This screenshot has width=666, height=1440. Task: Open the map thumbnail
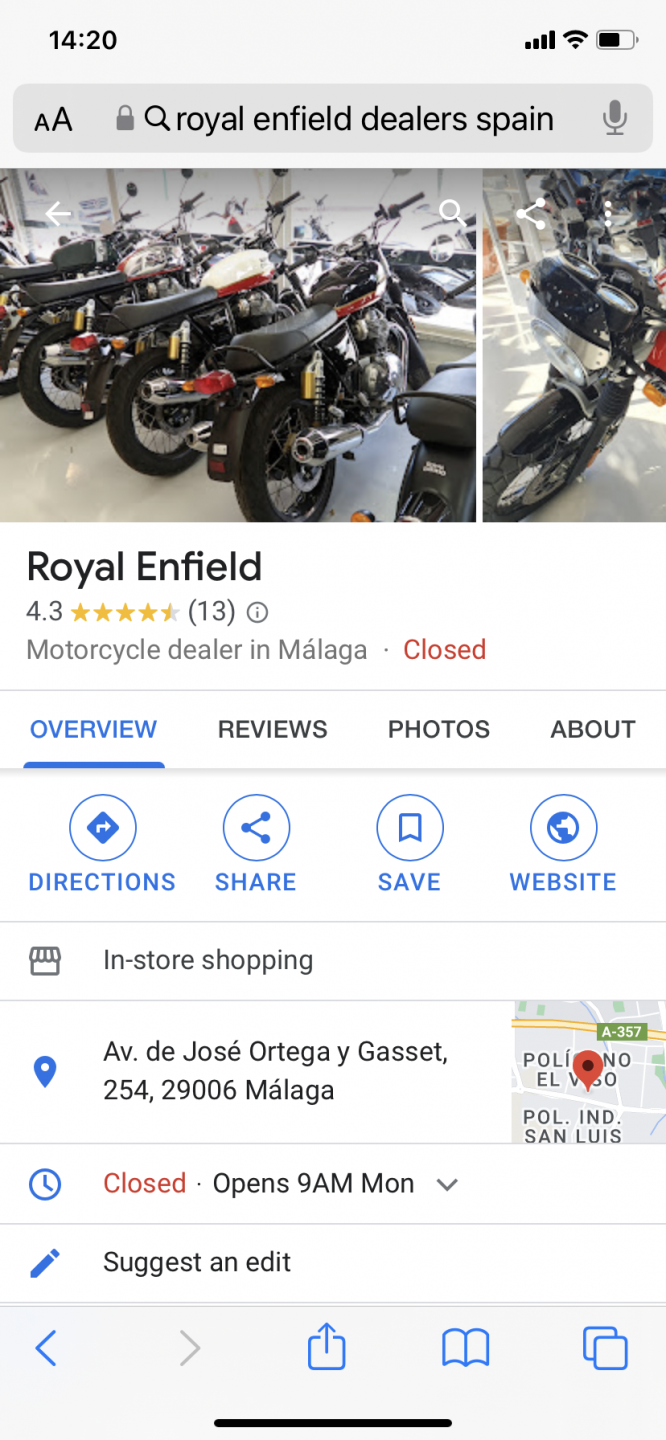tap(588, 1071)
